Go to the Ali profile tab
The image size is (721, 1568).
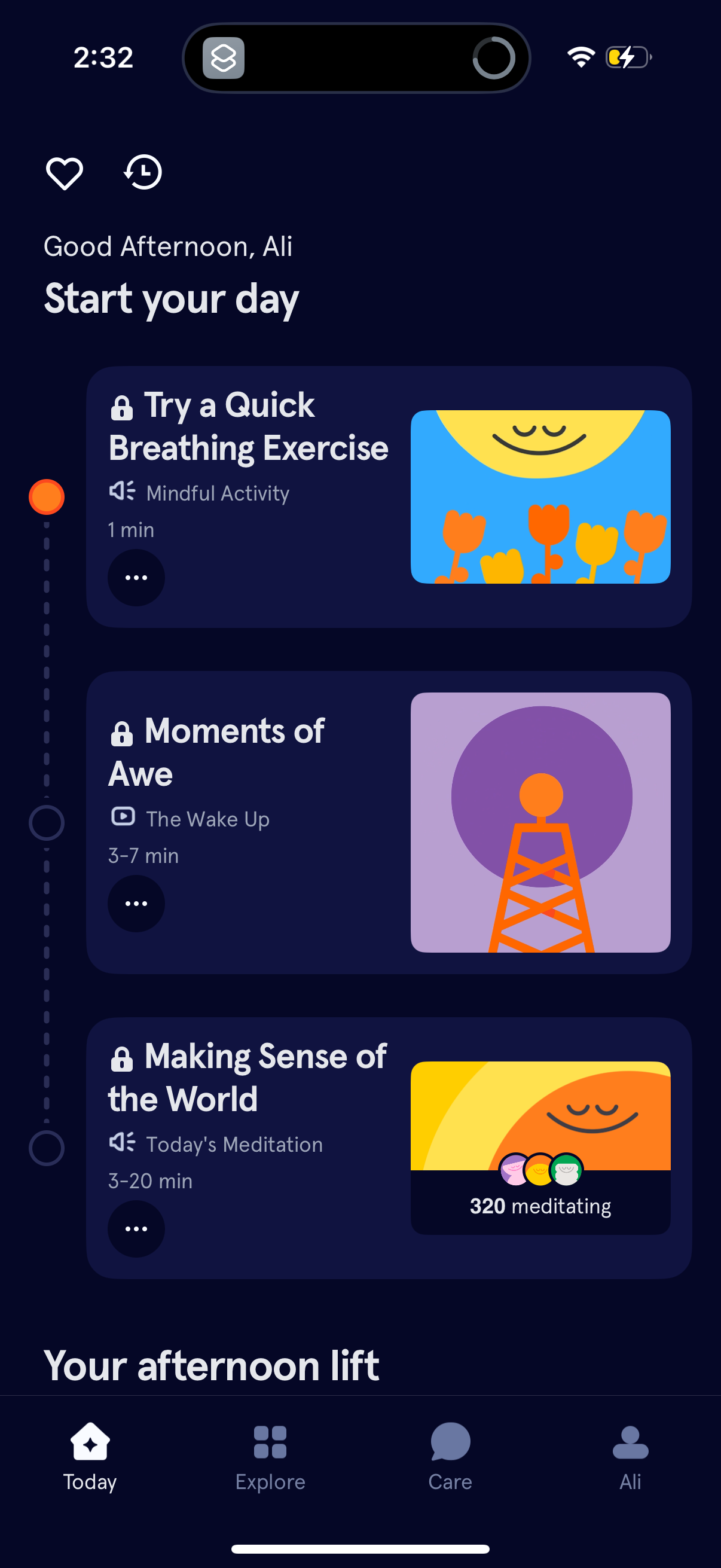coord(630,1455)
